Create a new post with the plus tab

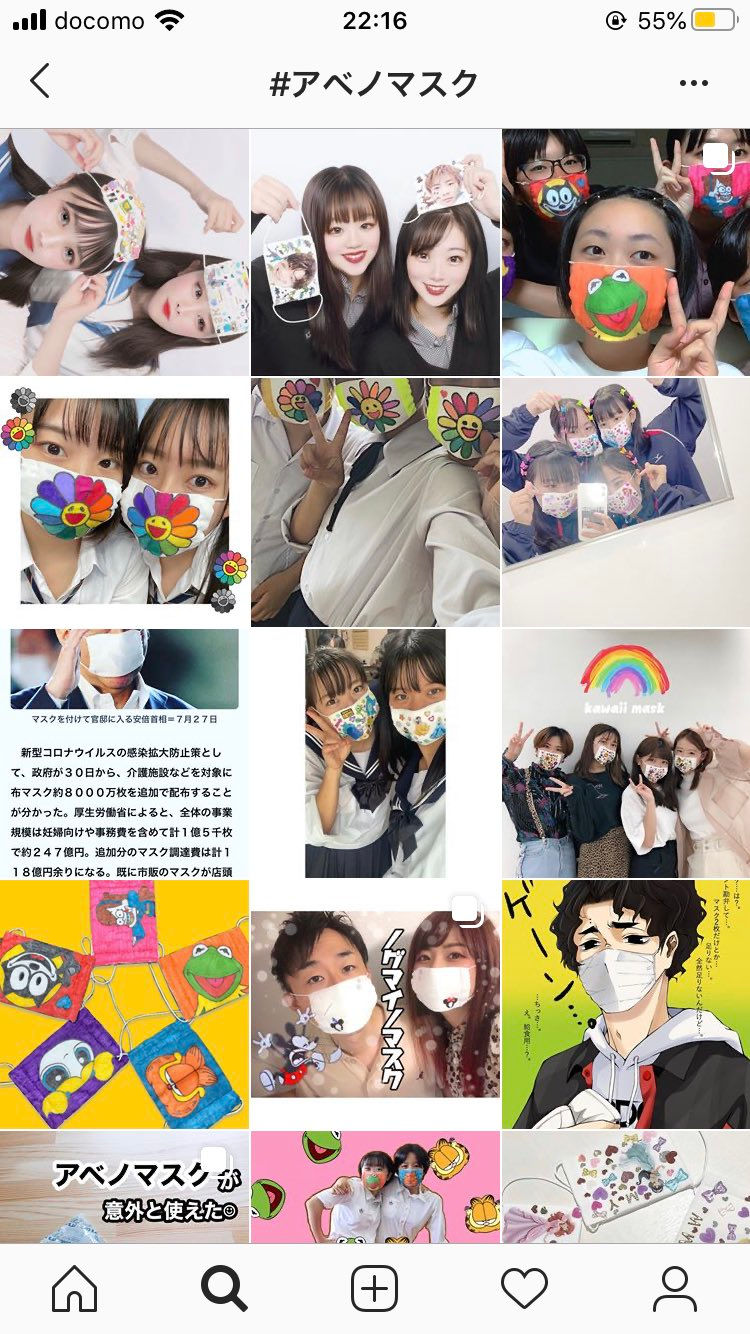[x=375, y=1288]
